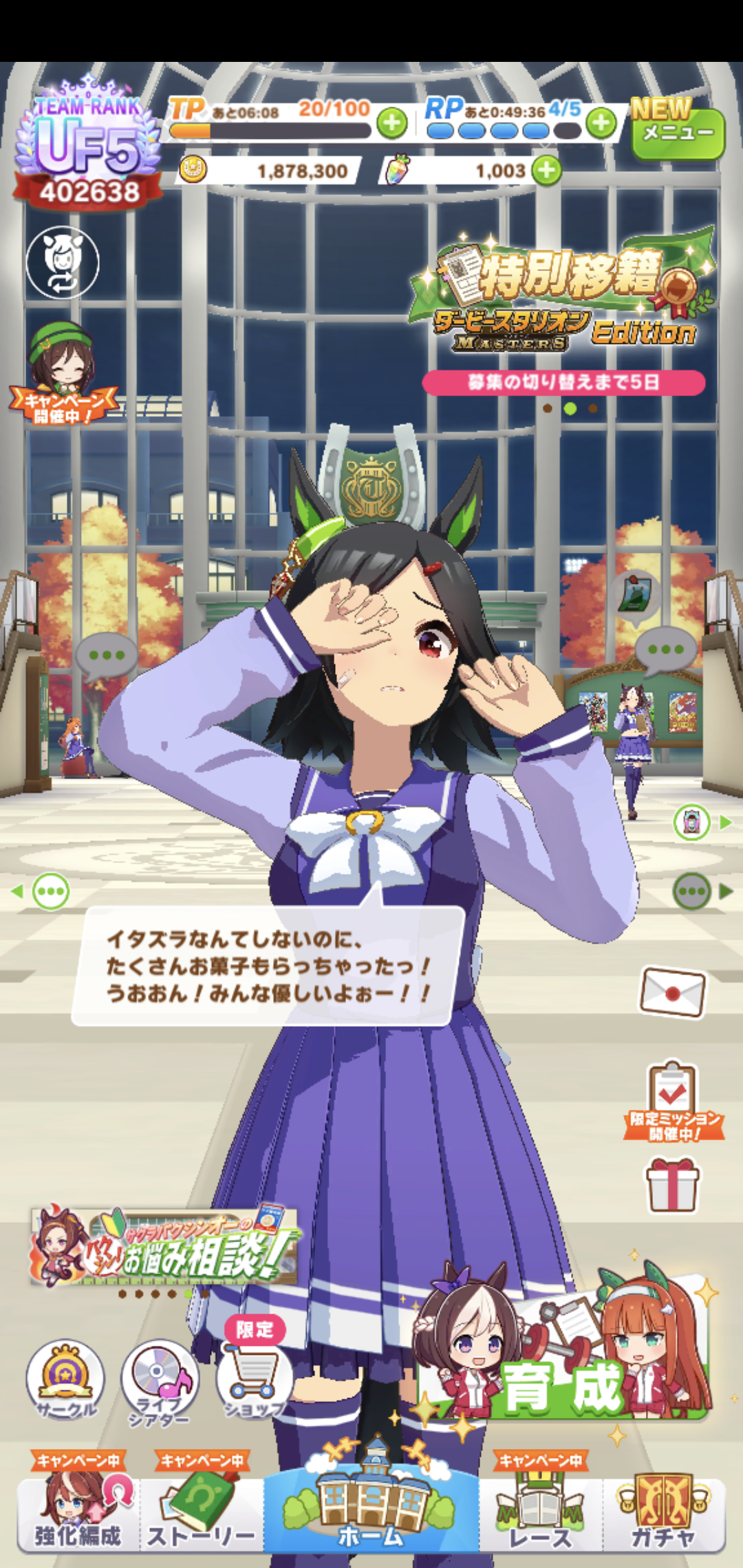Viewport: 743px width, 1568px height.
Task: Open the mailbox envelope icon
Action: (672, 992)
